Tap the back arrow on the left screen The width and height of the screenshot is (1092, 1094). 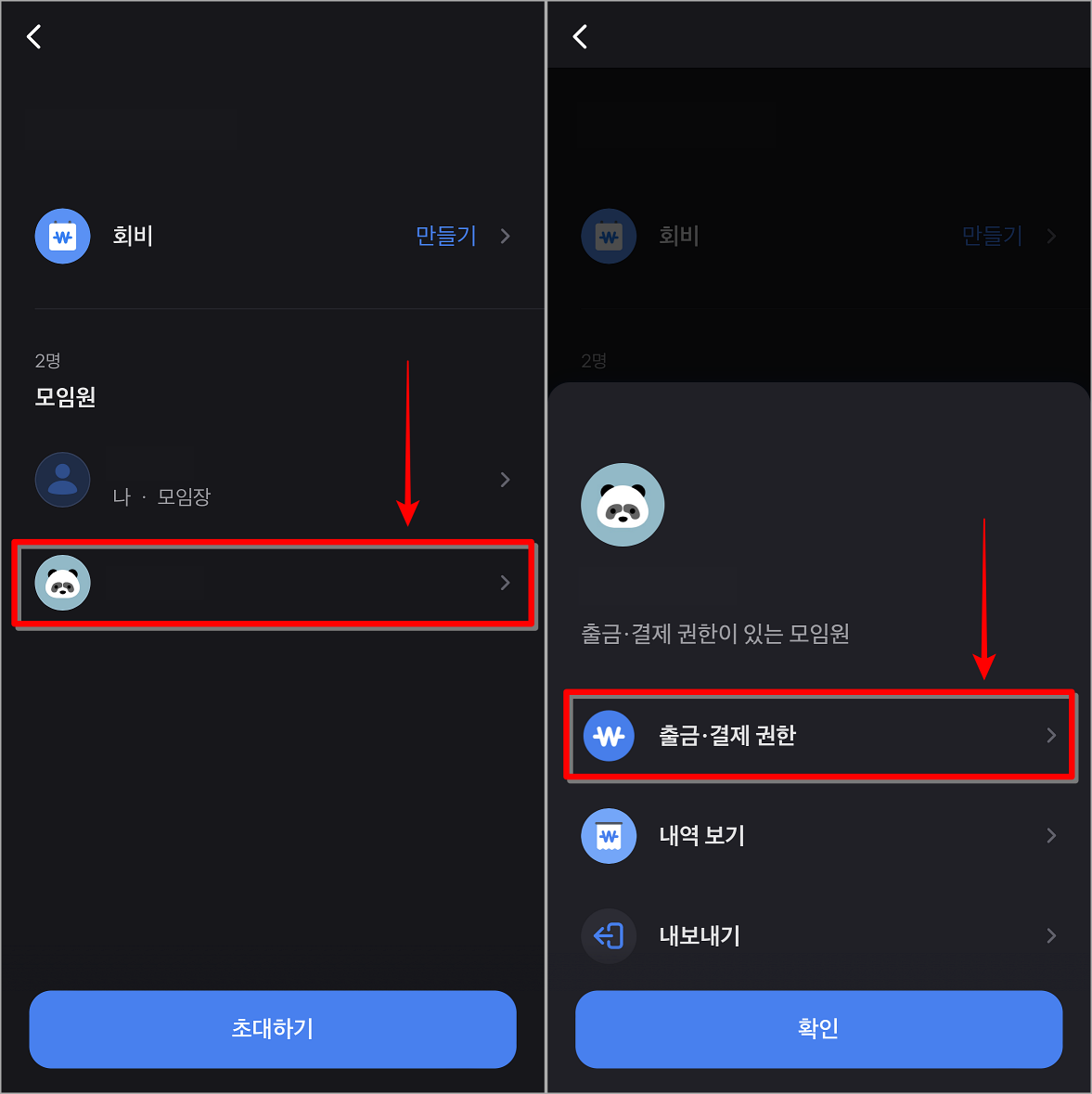pyautogui.click(x=33, y=36)
